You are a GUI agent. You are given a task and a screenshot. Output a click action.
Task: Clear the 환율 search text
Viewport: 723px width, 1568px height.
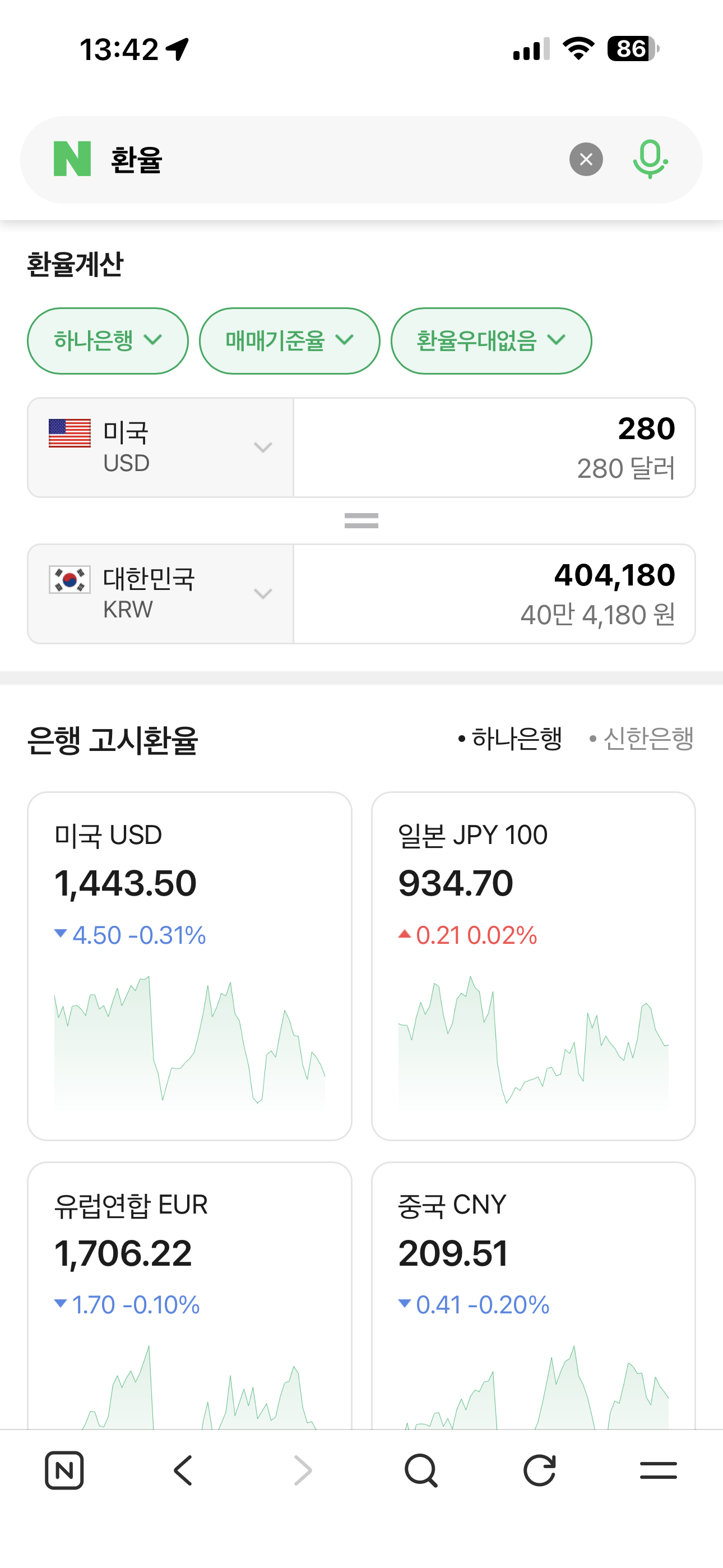[586, 159]
